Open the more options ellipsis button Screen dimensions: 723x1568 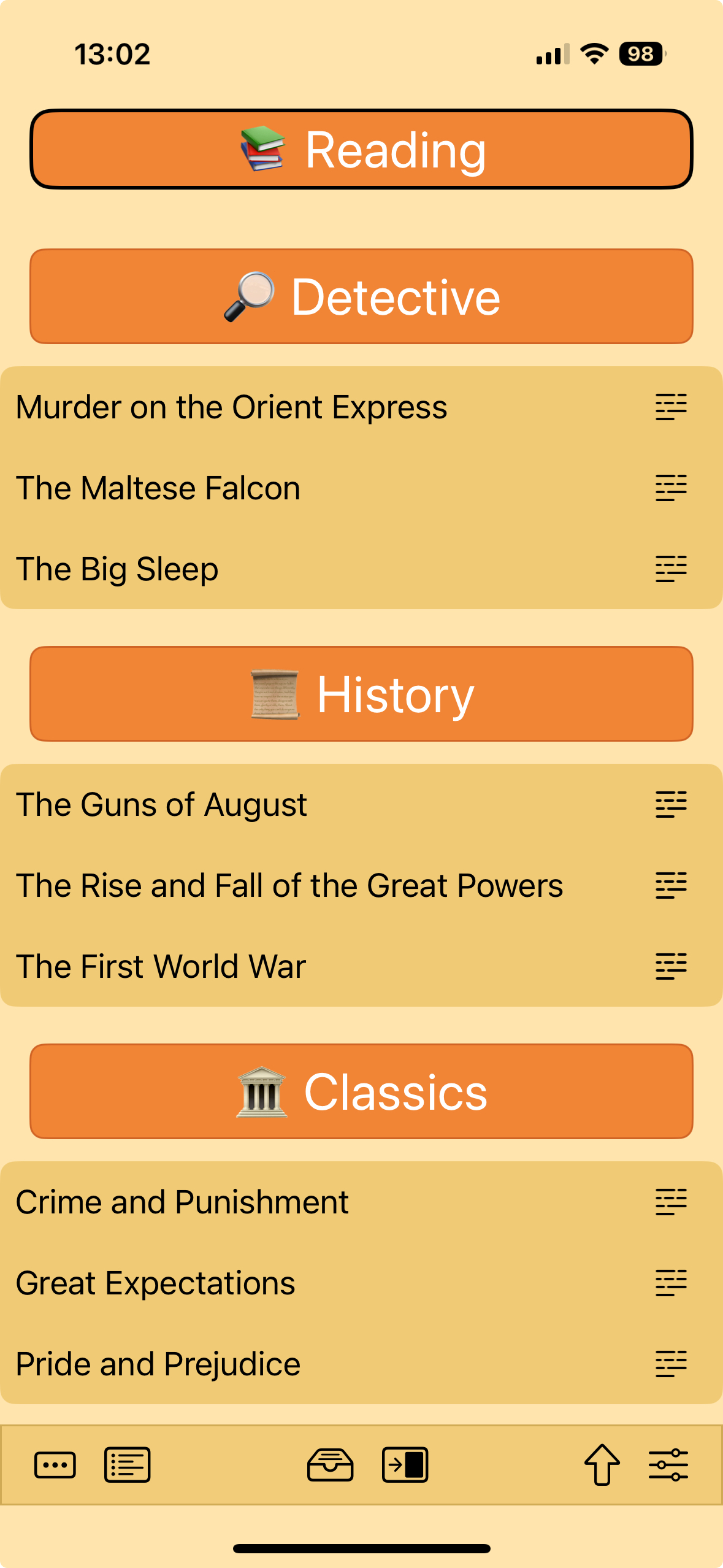pos(55,1465)
